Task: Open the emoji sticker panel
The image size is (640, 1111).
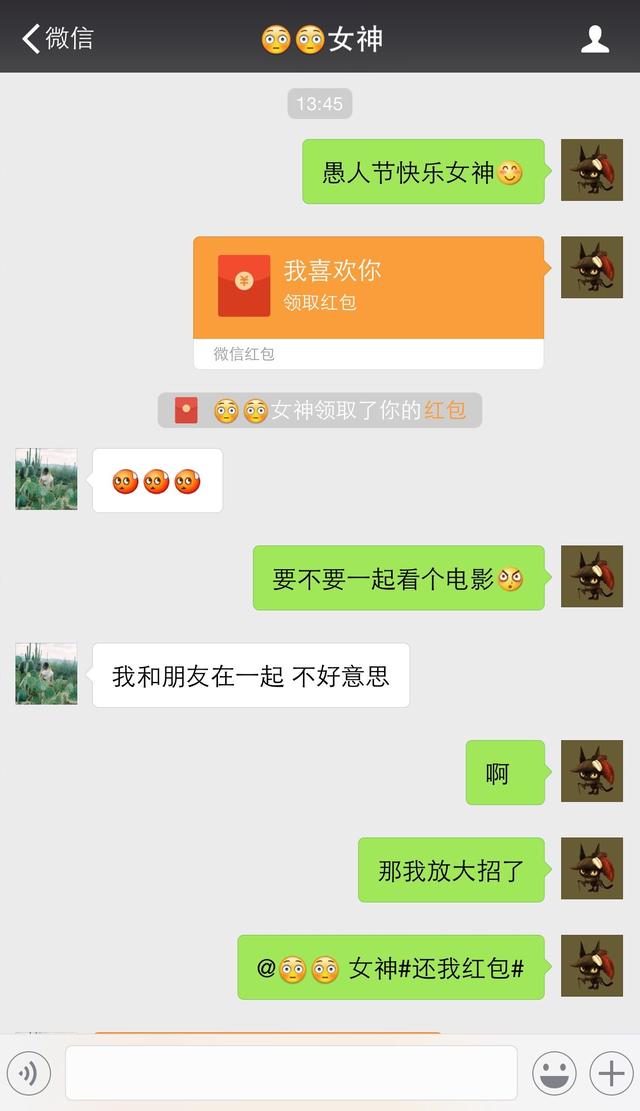Action: coord(554,1074)
